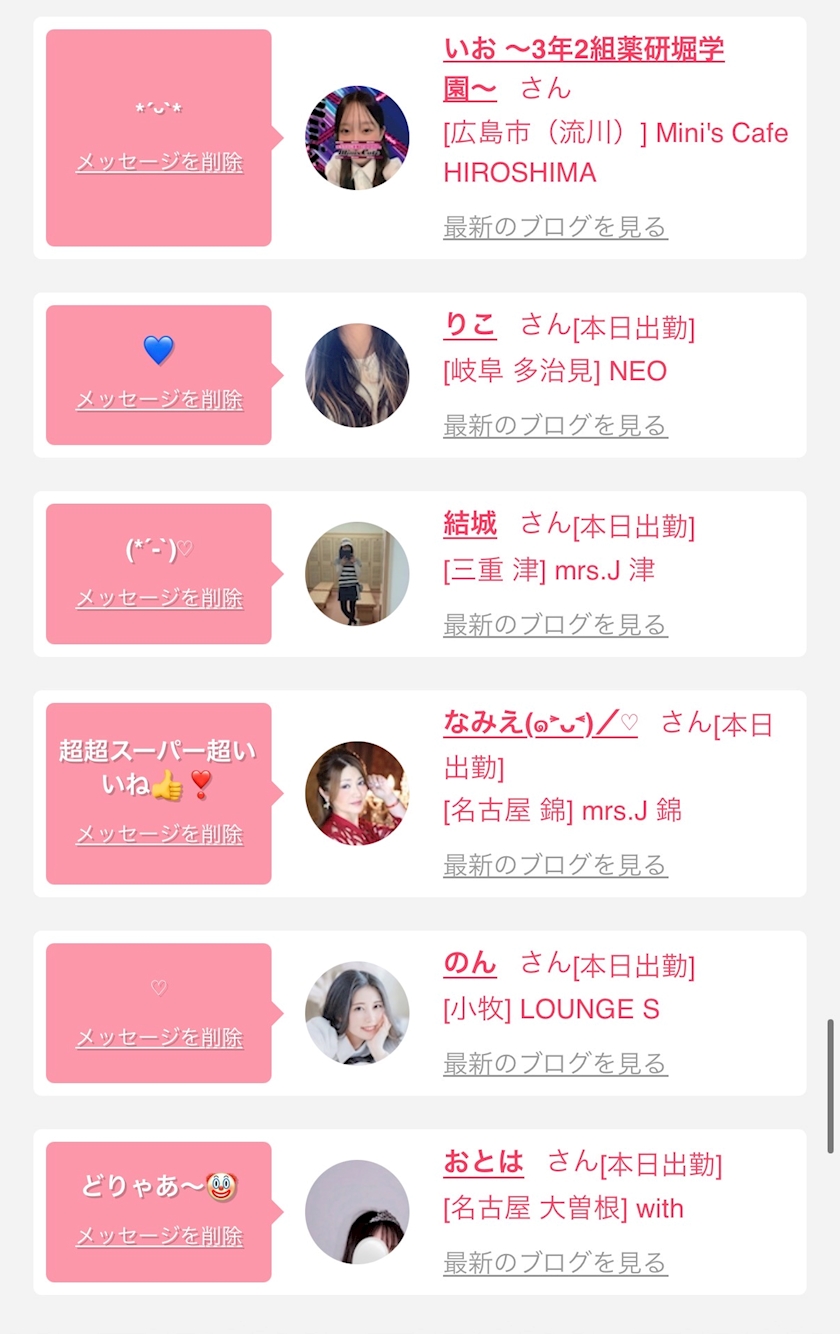The width and height of the screenshot is (840, 1334).
Task: View のん's latest blog
Action: point(555,1063)
